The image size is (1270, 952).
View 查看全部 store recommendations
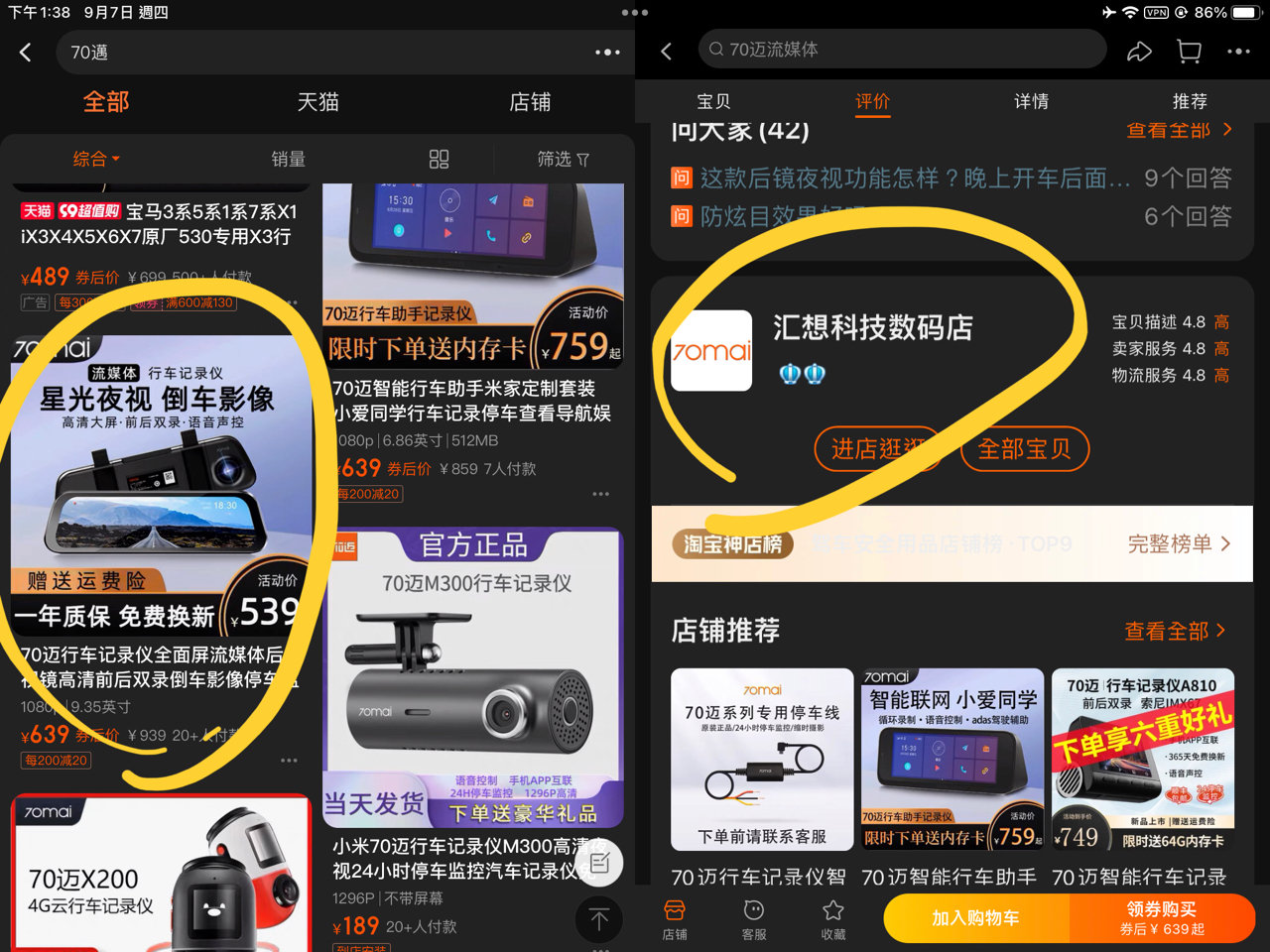point(1175,631)
